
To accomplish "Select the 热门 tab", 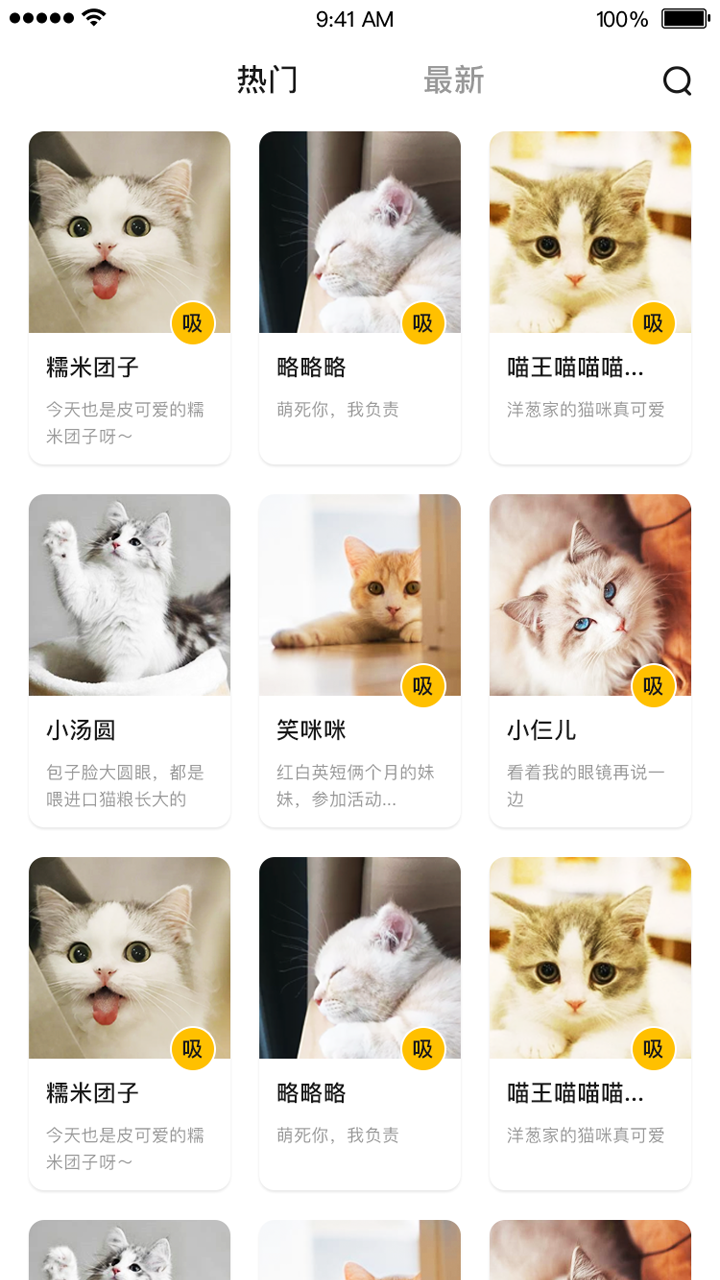I will click(x=267, y=80).
